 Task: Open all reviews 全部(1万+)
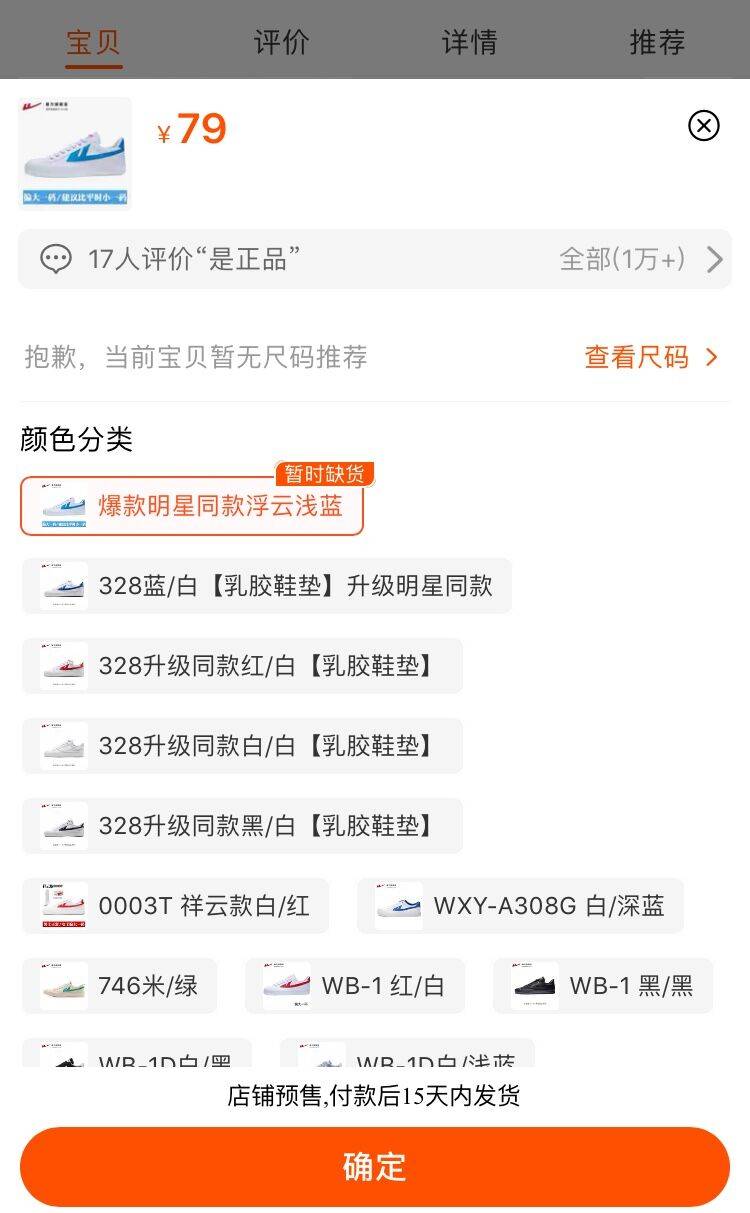point(640,260)
